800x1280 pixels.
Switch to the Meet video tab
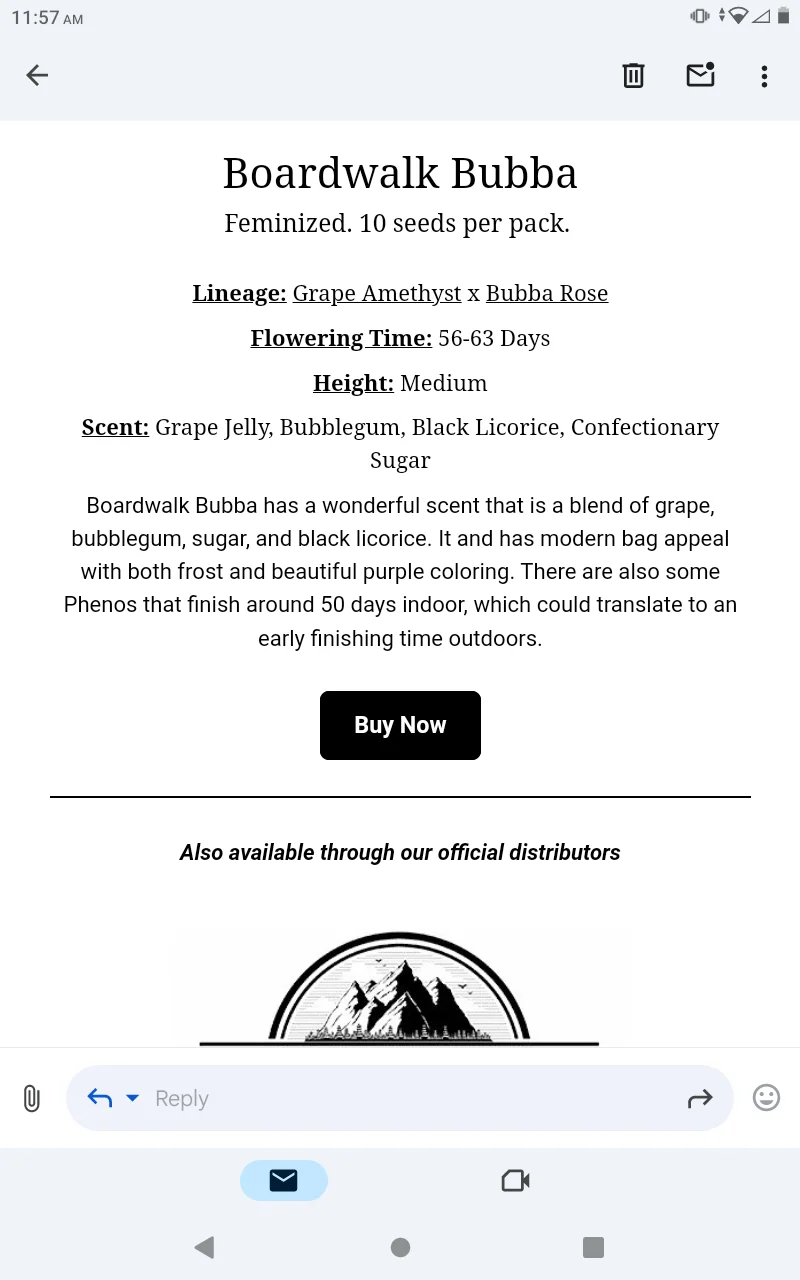tap(515, 1181)
